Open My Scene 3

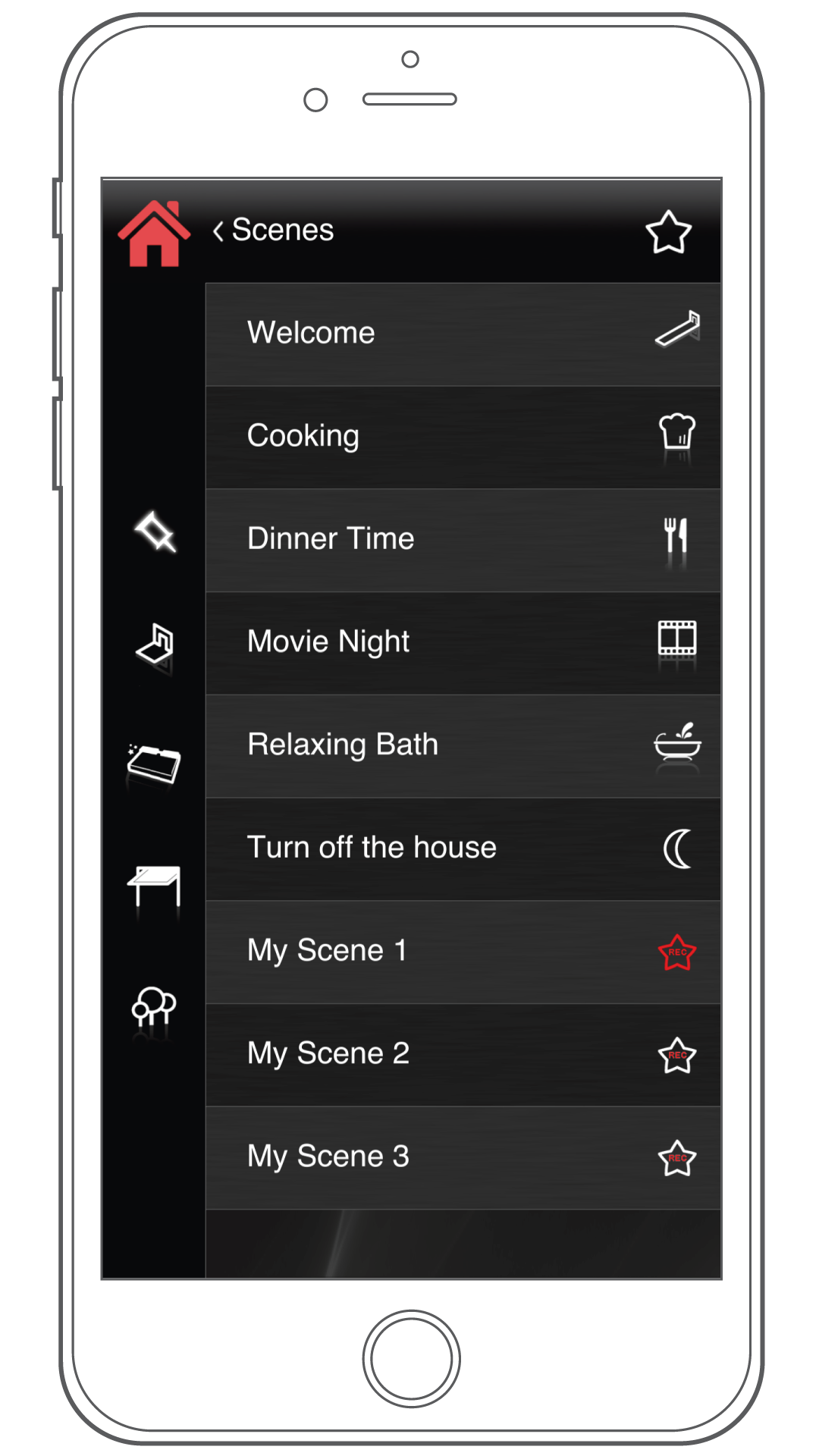463,1158
